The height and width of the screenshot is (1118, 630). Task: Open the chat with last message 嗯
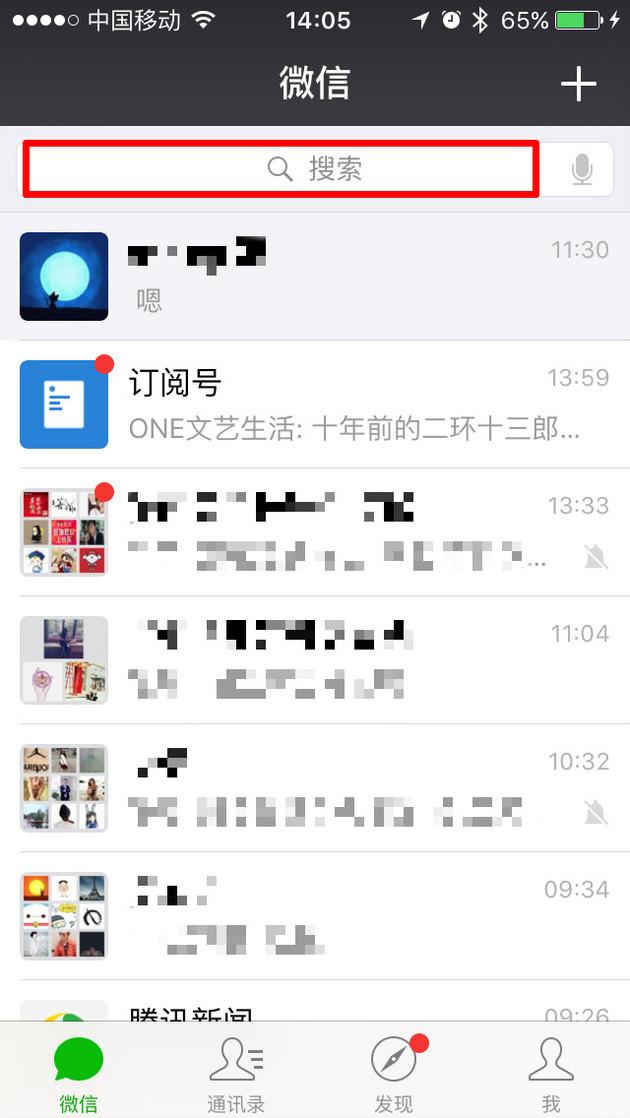coord(315,276)
